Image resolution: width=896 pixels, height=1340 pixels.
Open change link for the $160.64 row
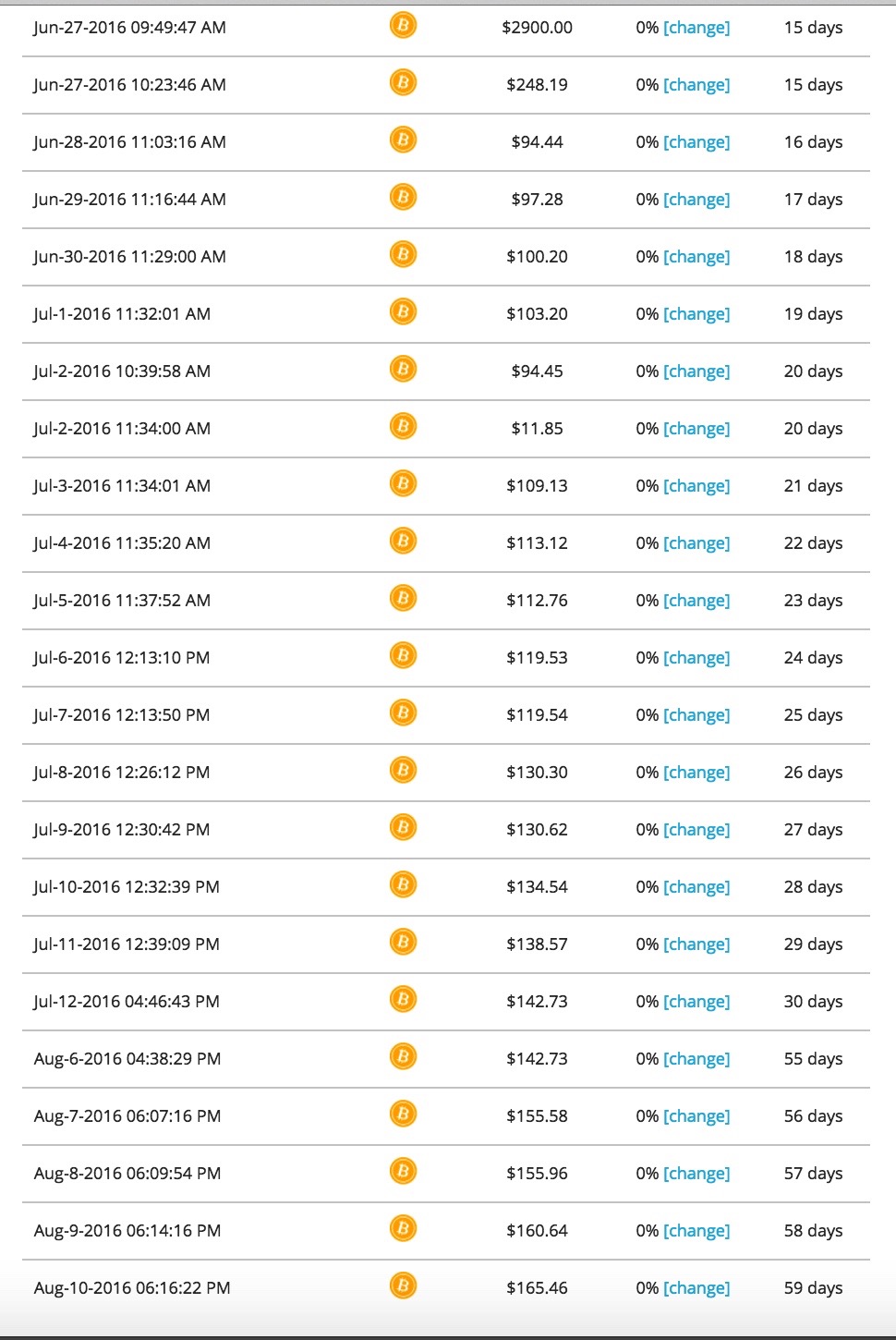[696, 1231]
